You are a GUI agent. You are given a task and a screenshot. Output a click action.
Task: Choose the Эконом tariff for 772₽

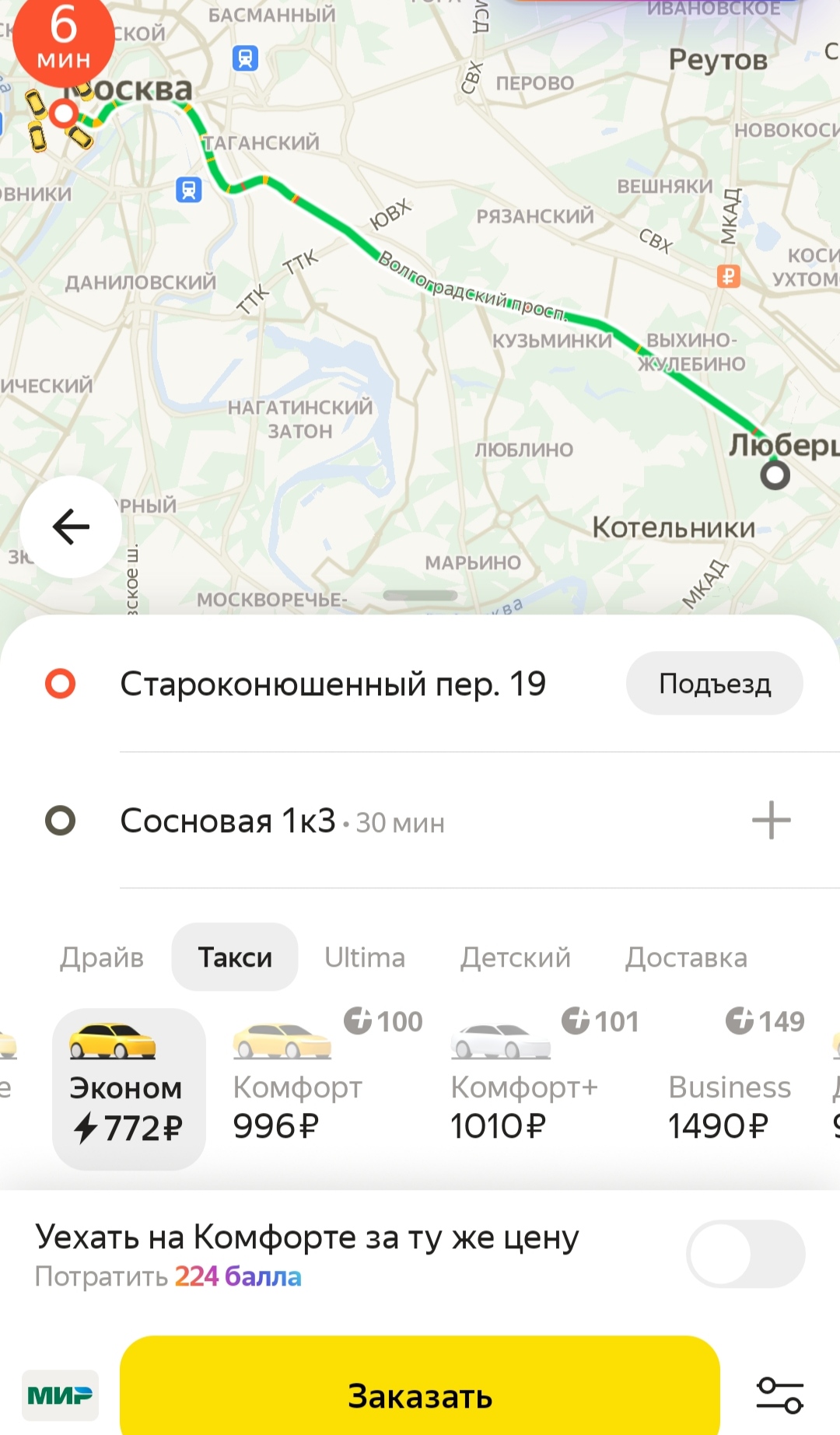(128, 1089)
